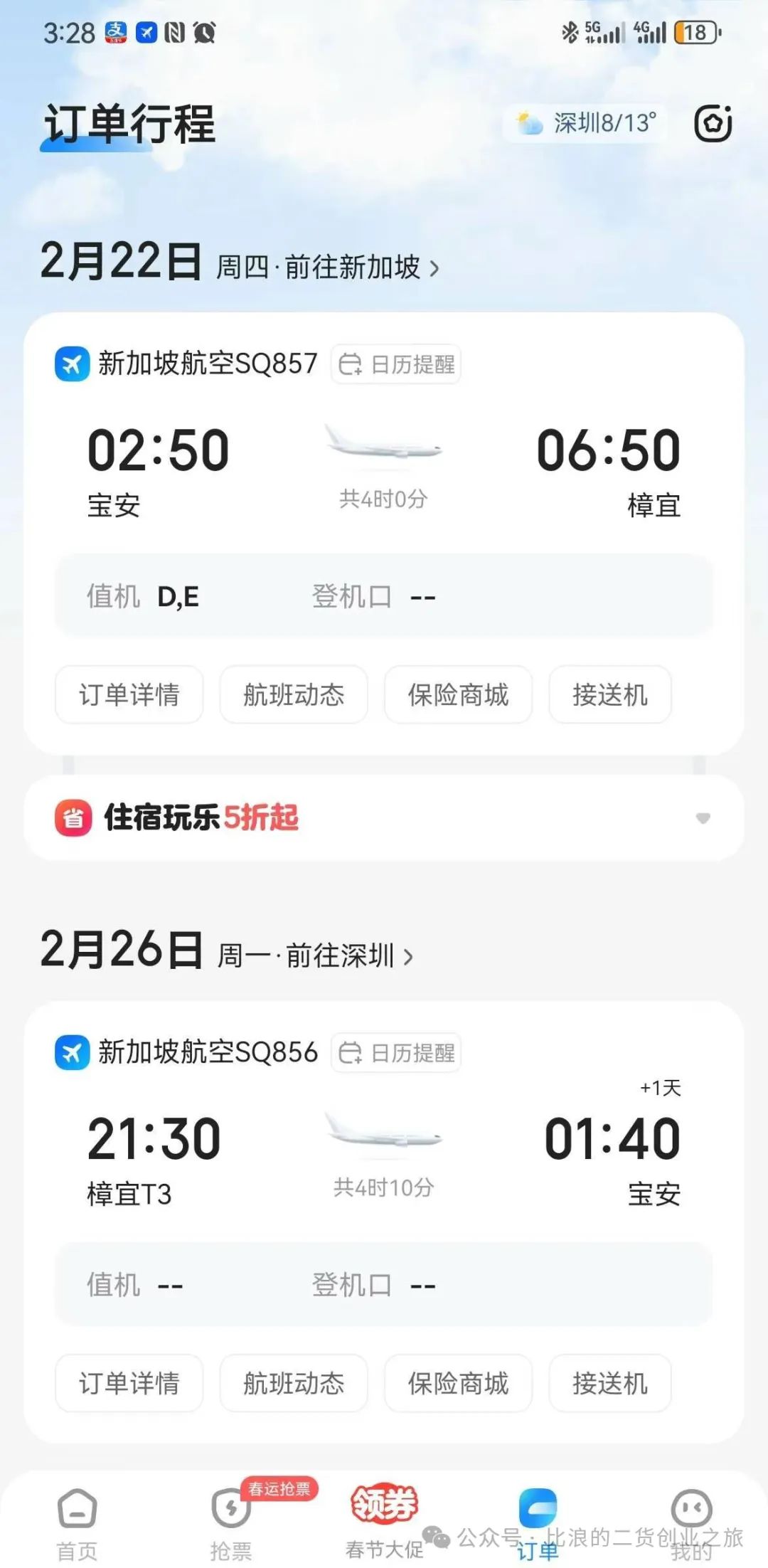View 订单详情 for flight SQ856
This screenshot has height=1568, width=768.
pyautogui.click(x=129, y=1383)
